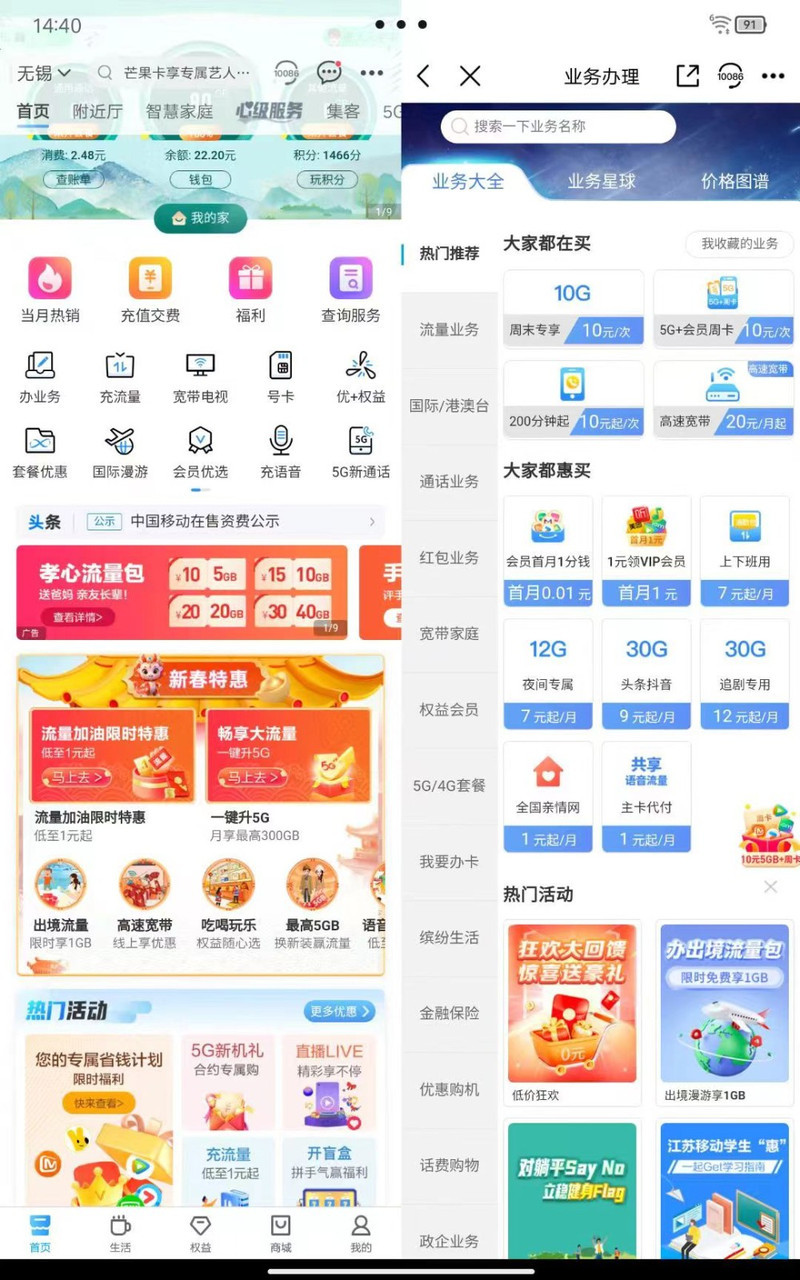Screen dimensions: 800x1280
Task: Open the 我的 bottom tab
Action: point(361,1233)
